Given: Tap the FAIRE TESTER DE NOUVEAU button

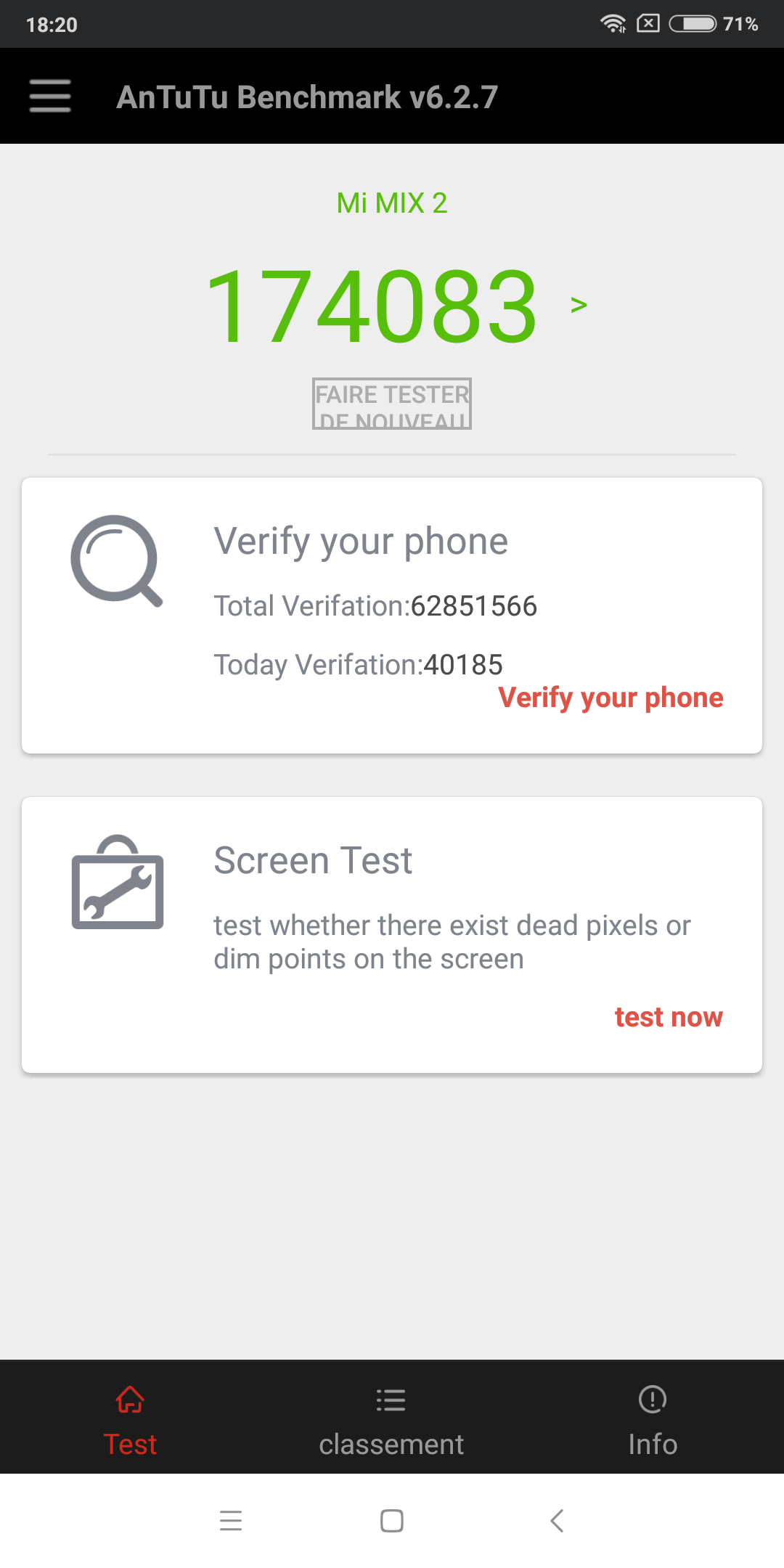Looking at the screenshot, I should [x=392, y=404].
